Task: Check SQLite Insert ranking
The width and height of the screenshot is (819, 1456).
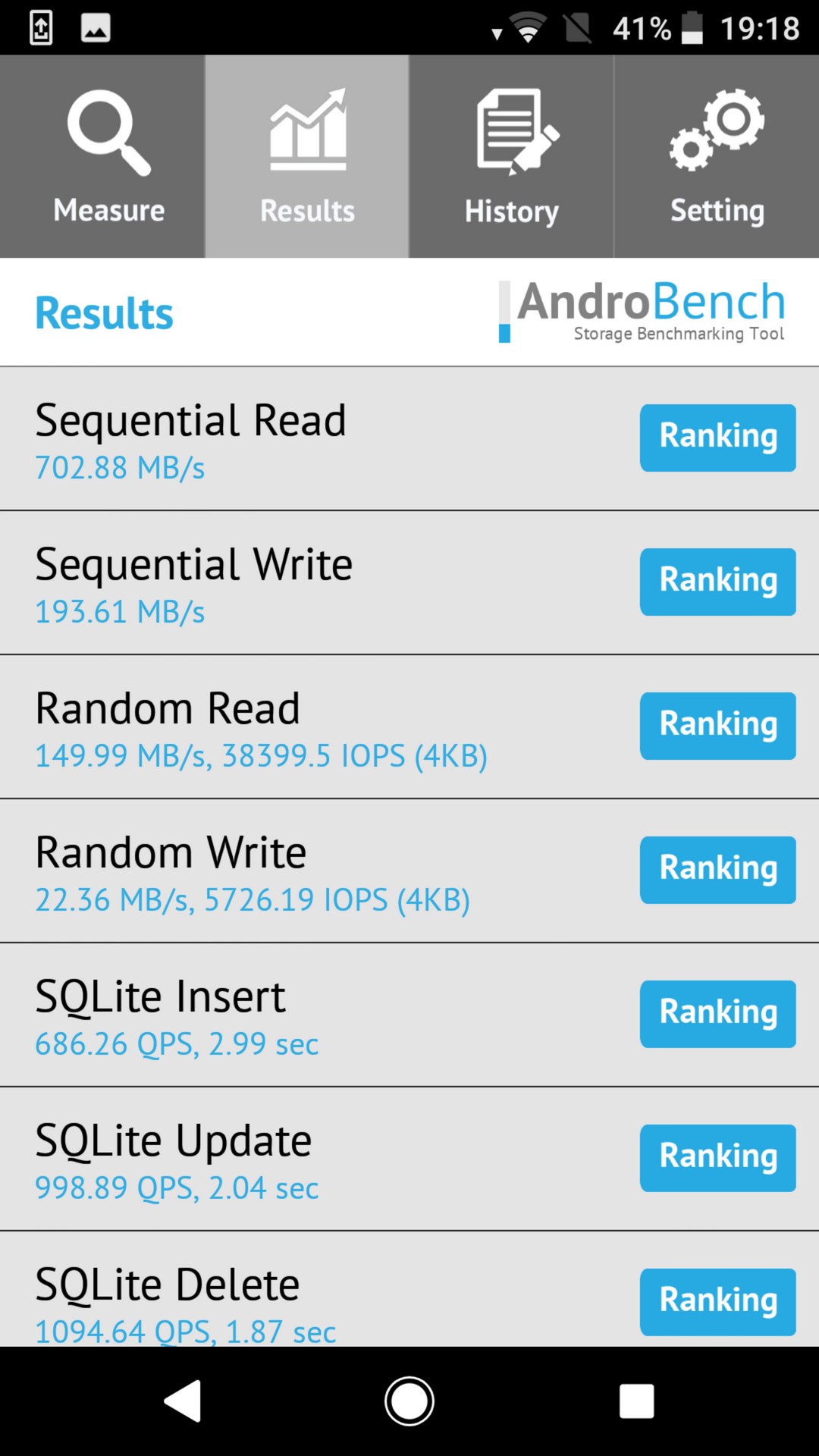Action: click(717, 1014)
